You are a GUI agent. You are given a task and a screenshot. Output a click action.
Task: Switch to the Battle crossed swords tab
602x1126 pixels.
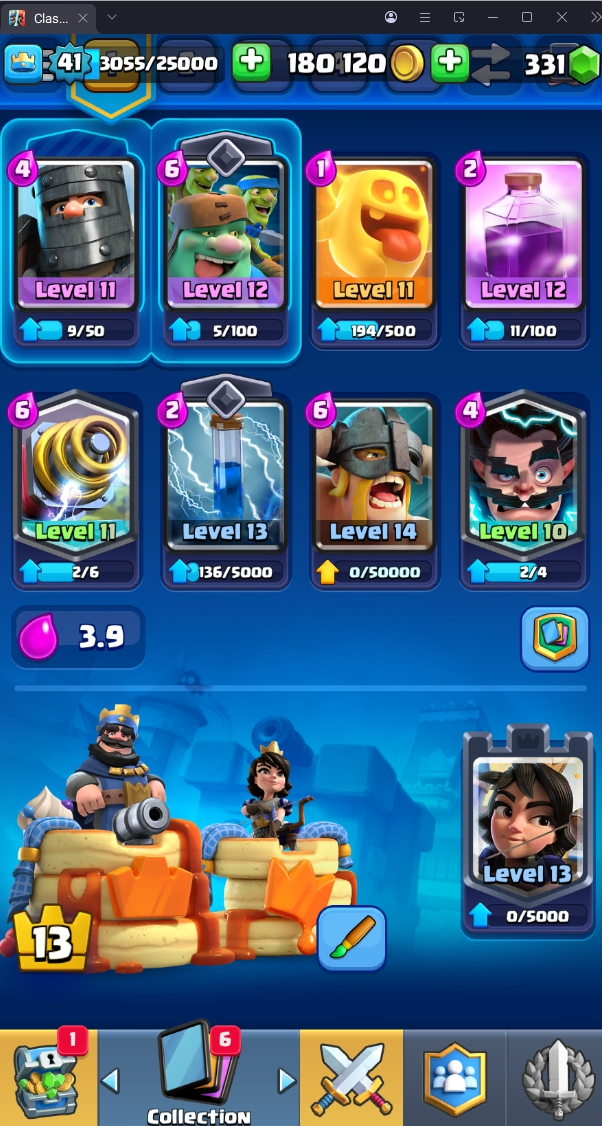coord(352,1078)
